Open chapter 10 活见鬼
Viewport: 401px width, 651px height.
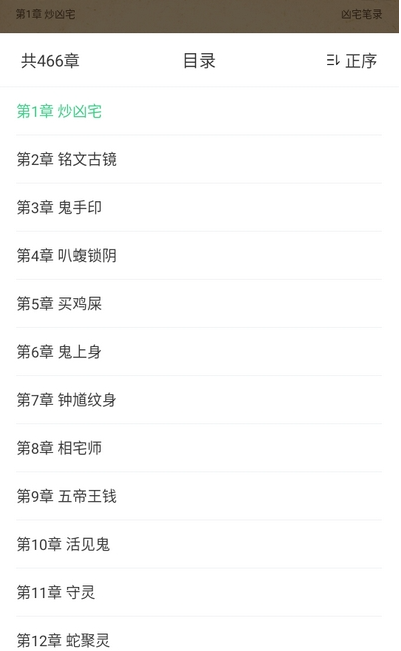click(x=199, y=545)
